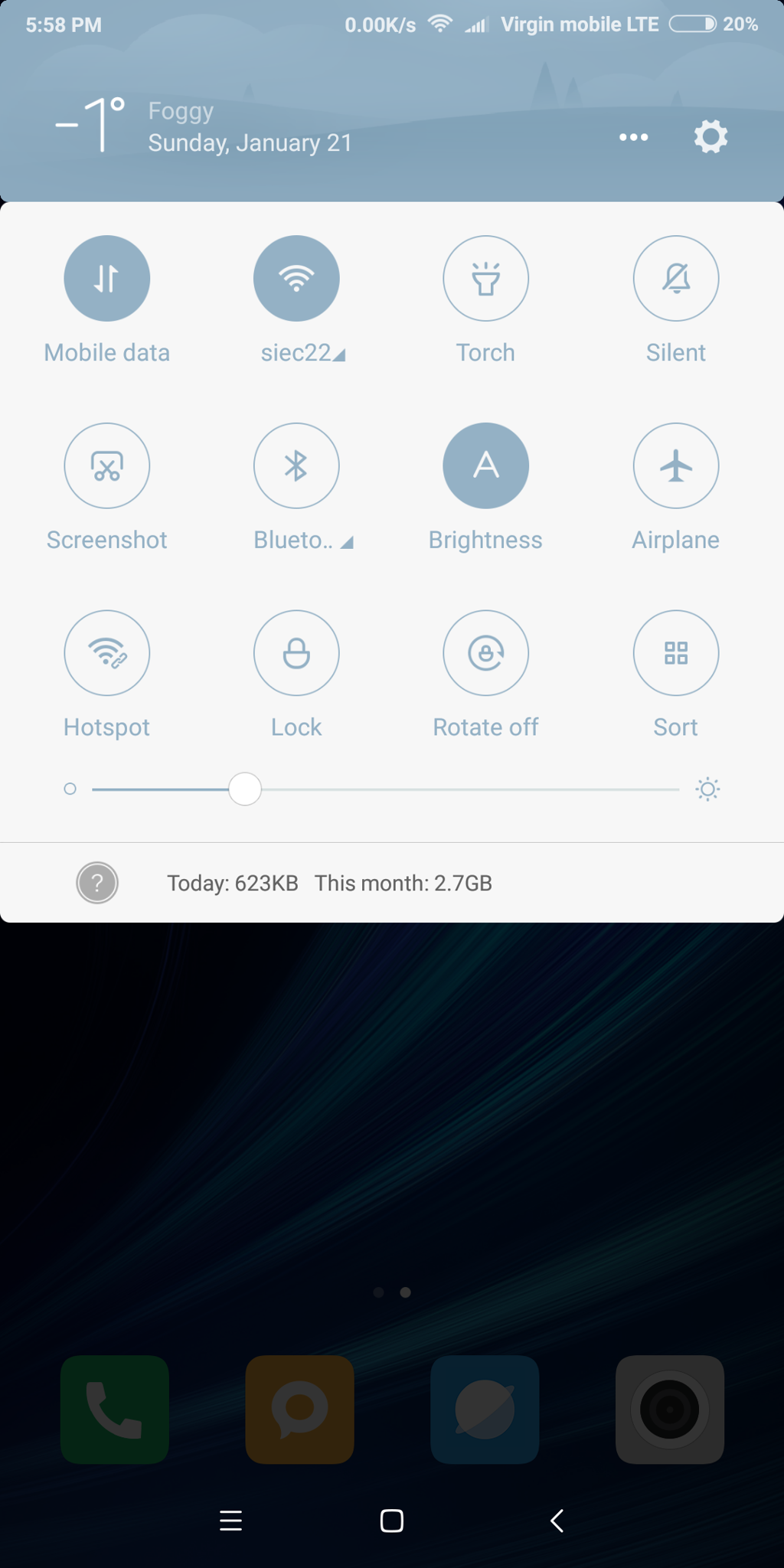Disable the siec22 Wi-Fi toggle

(296, 278)
